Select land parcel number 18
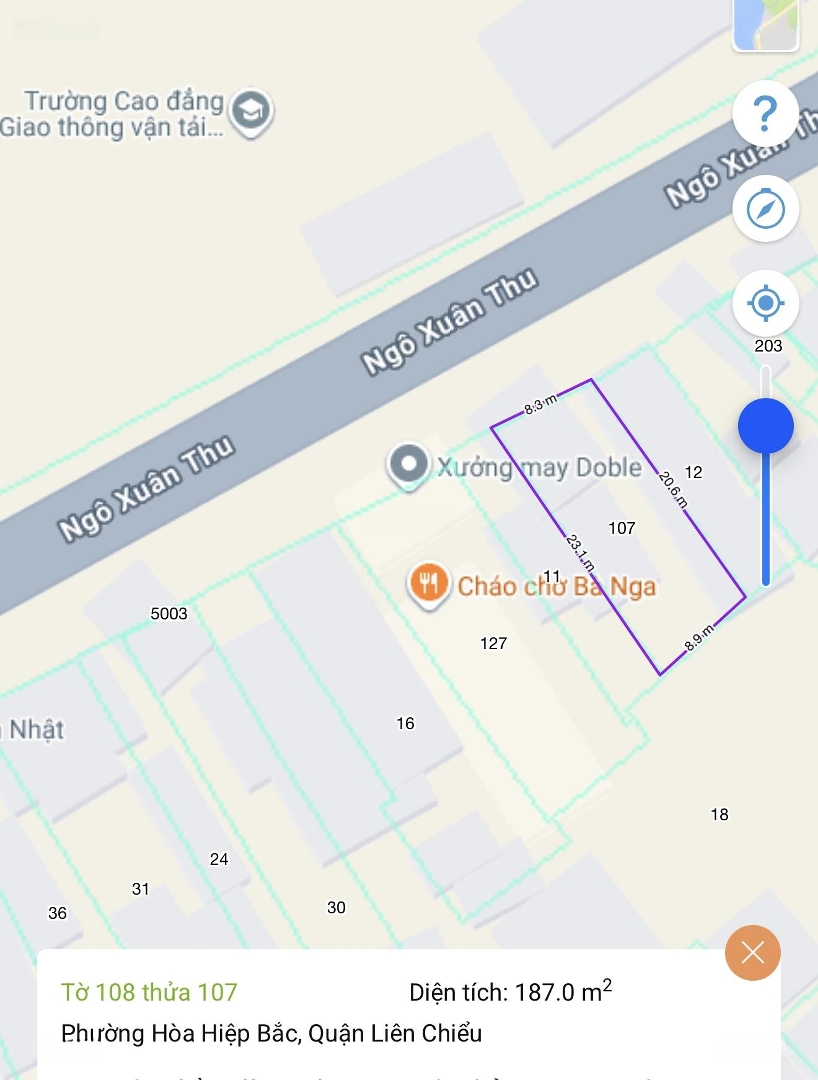This screenshot has height=1080, width=818. pos(719,814)
